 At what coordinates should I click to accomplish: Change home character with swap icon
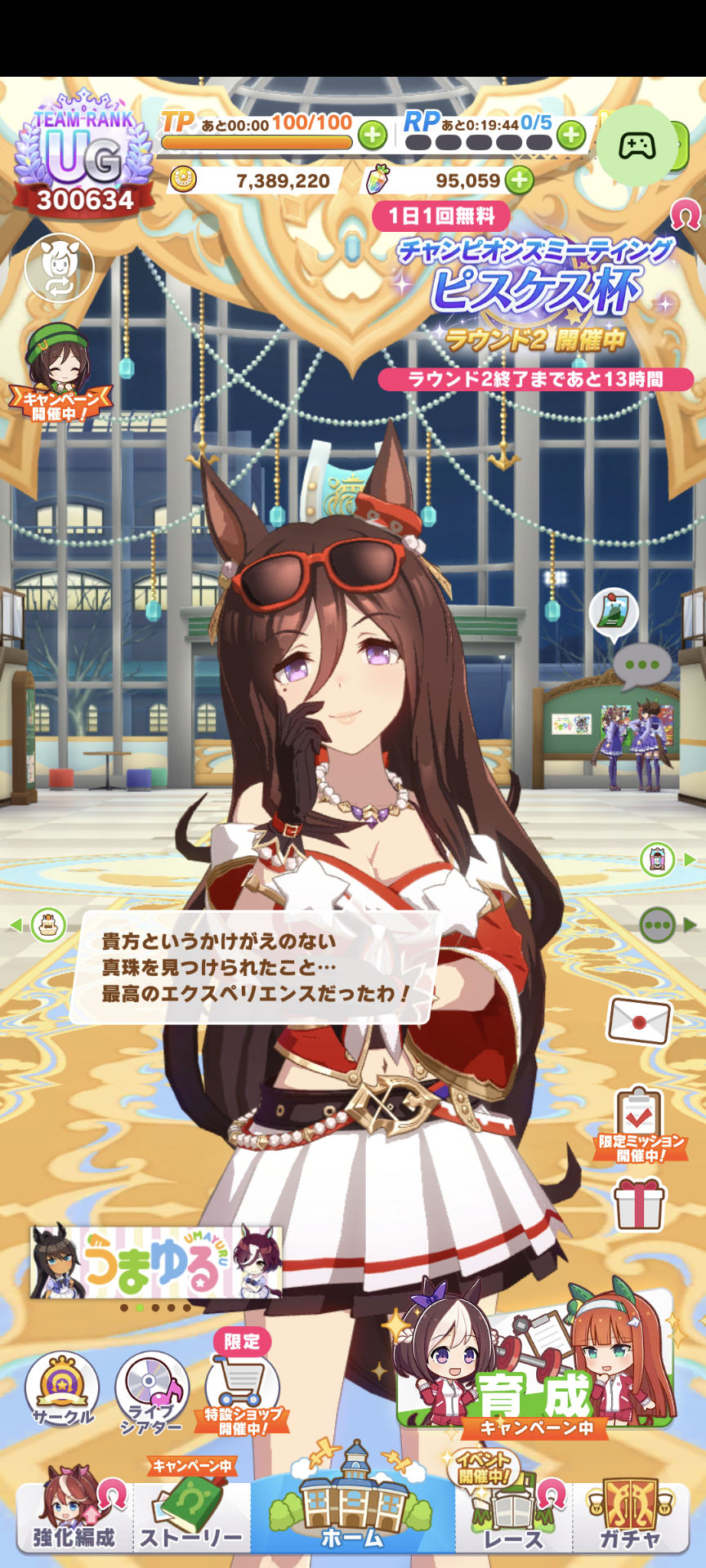point(60,267)
